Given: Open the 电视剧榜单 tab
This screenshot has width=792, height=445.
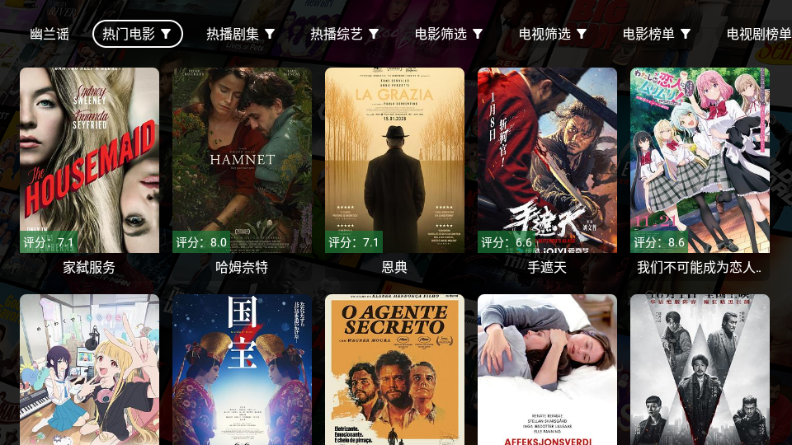Looking at the screenshot, I should (x=758, y=34).
